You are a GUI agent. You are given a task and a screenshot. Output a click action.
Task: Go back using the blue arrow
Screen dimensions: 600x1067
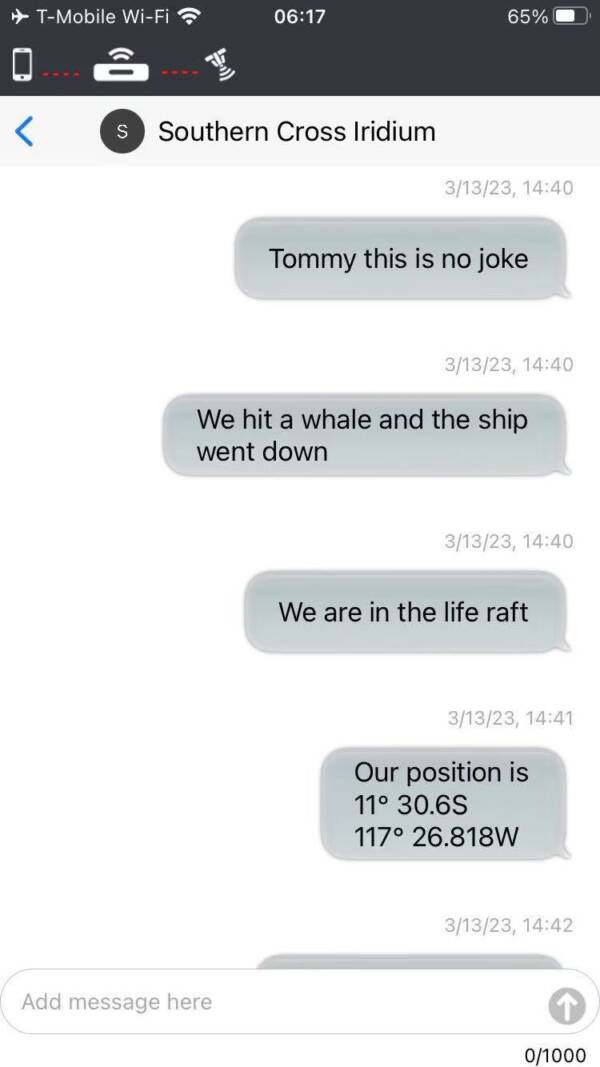tap(25, 131)
